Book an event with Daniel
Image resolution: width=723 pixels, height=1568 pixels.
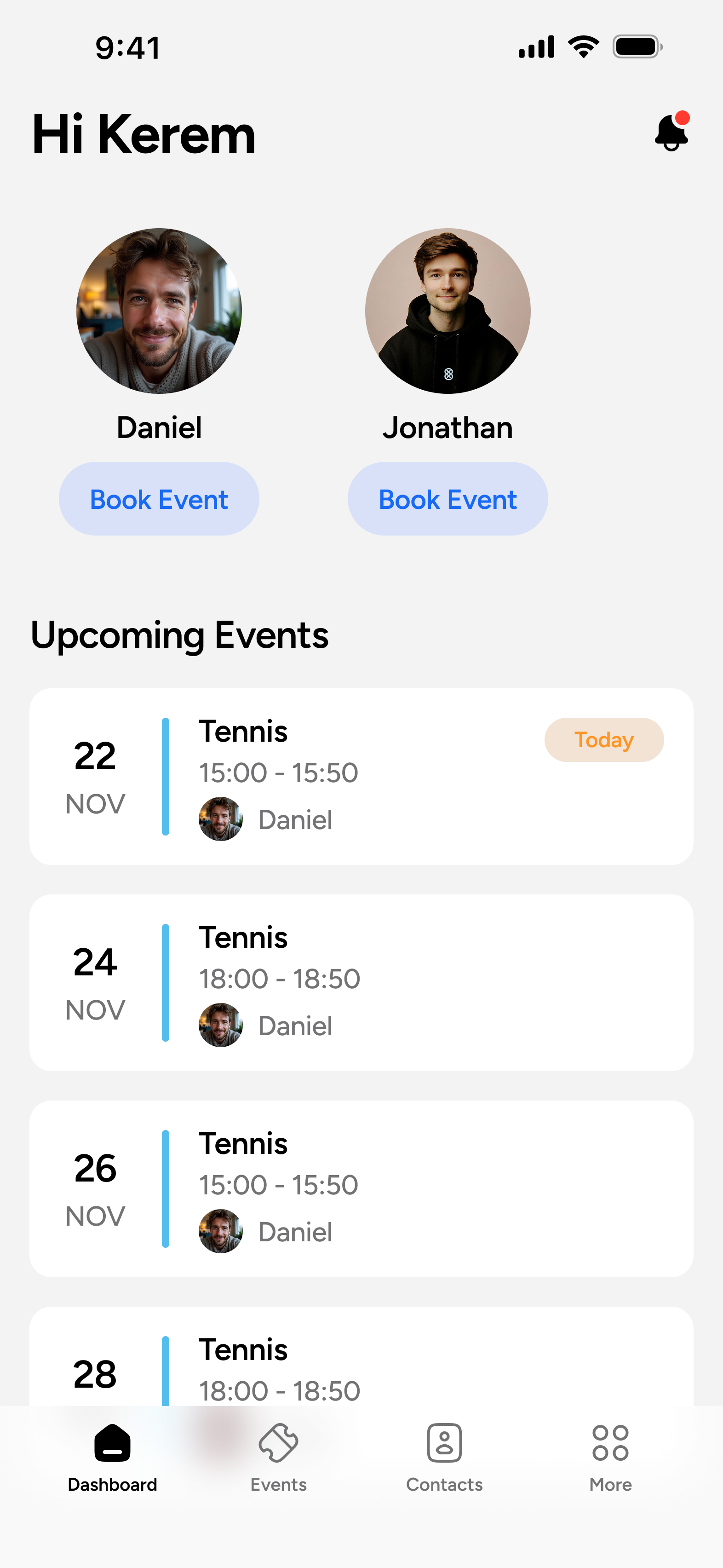[x=159, y=499]
